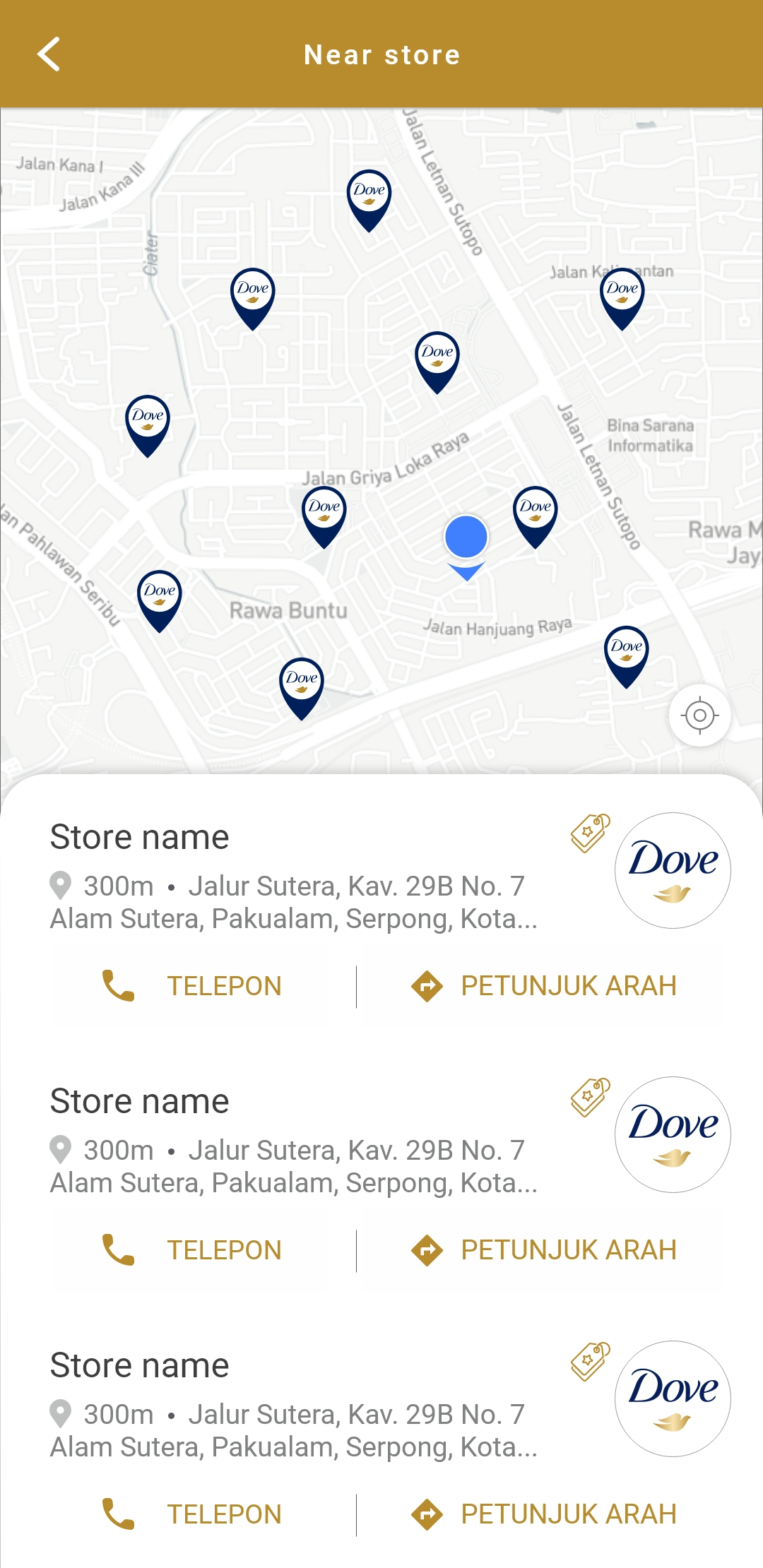The height and width of the screenshot is (1568, 763).
Task: Select the Dove pin just right of blue location dot
Action: click(x=535, y=517)
